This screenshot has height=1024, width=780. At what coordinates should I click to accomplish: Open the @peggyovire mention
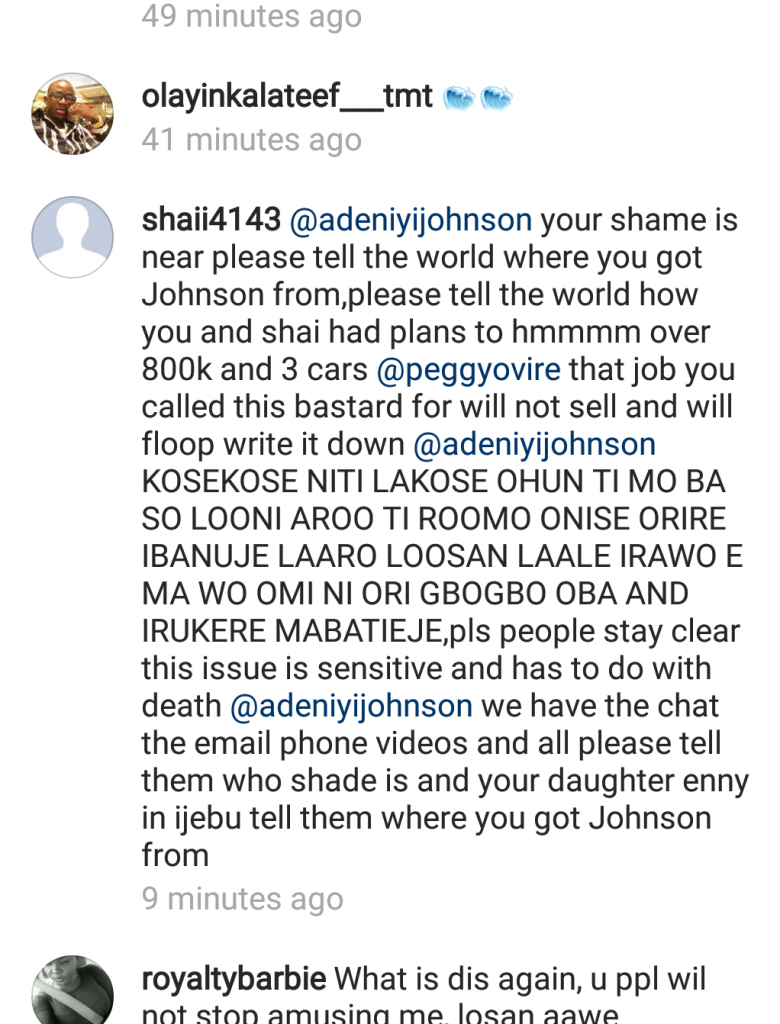tap(470, 370)
